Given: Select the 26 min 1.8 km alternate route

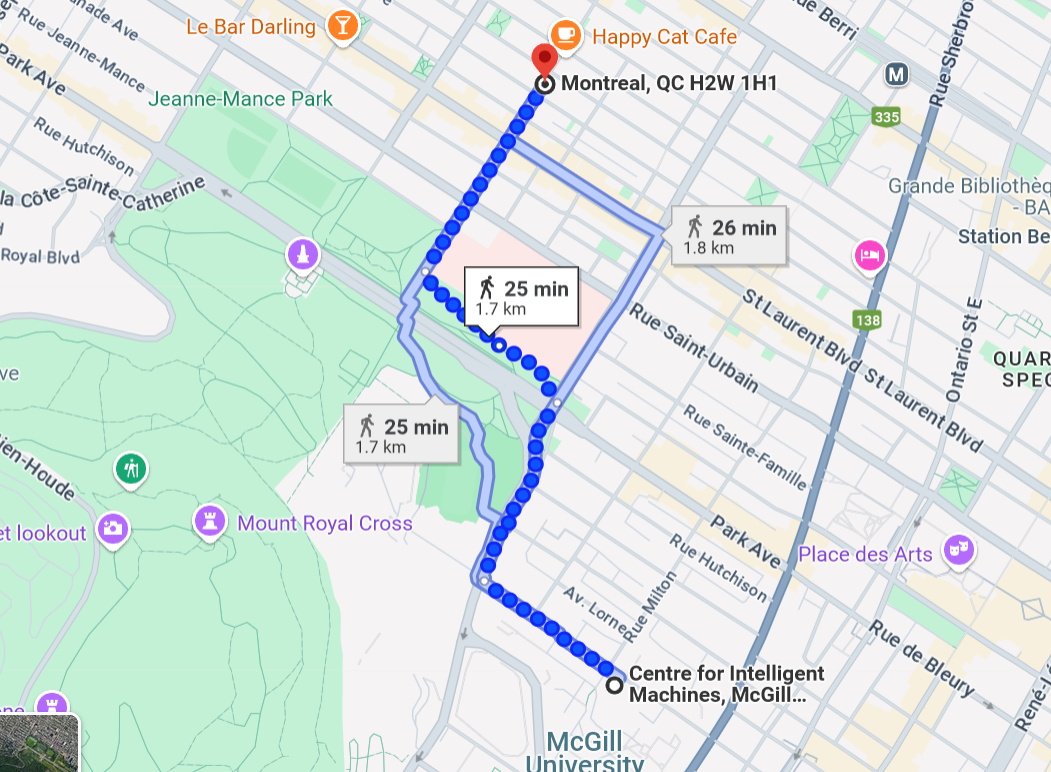Looking at the screenshot, I should pyautogui.click(x=729, y=236).
